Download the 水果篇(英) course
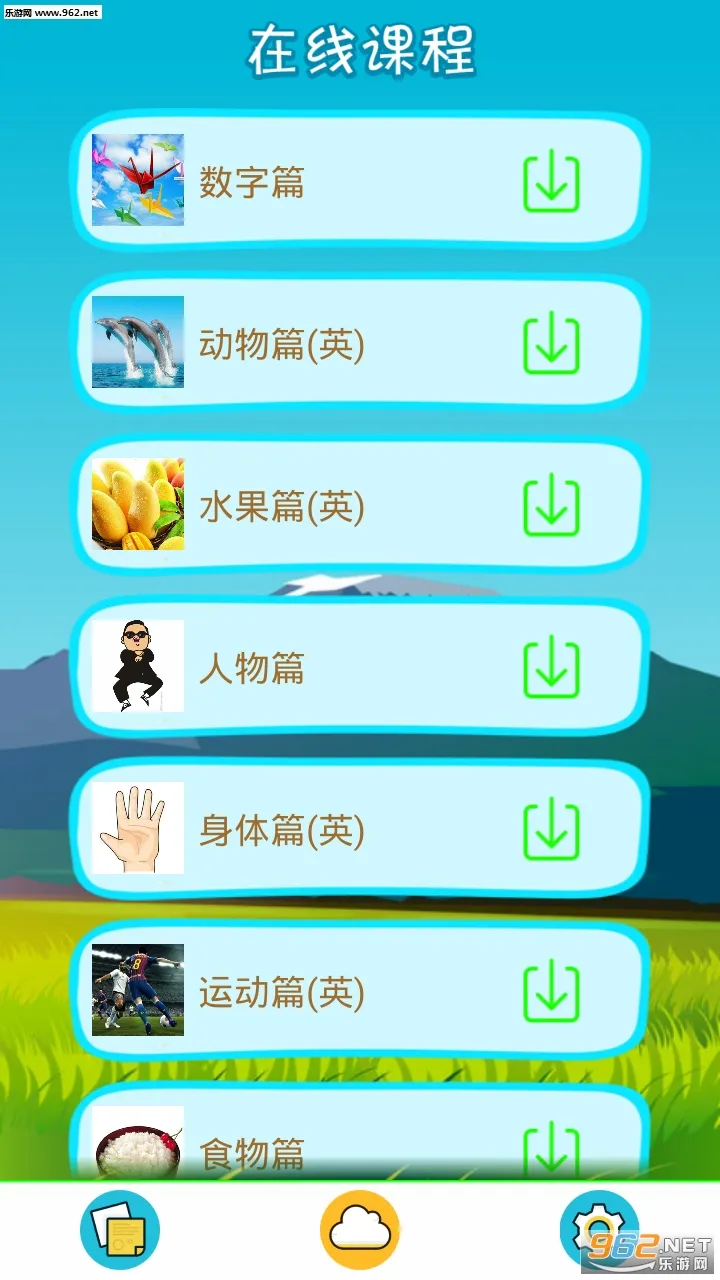 [x=549, y=506]
